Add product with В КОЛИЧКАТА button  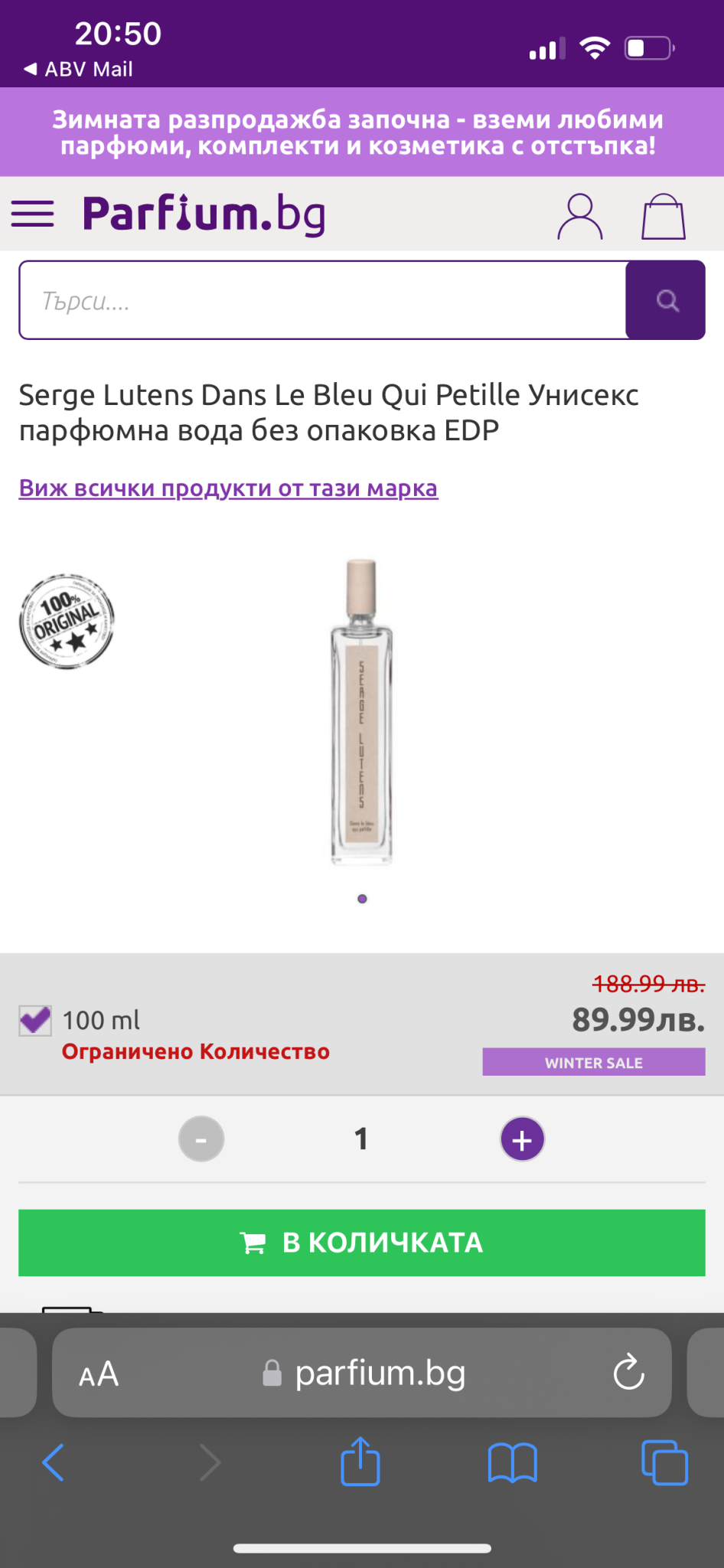coord(362,1243)
